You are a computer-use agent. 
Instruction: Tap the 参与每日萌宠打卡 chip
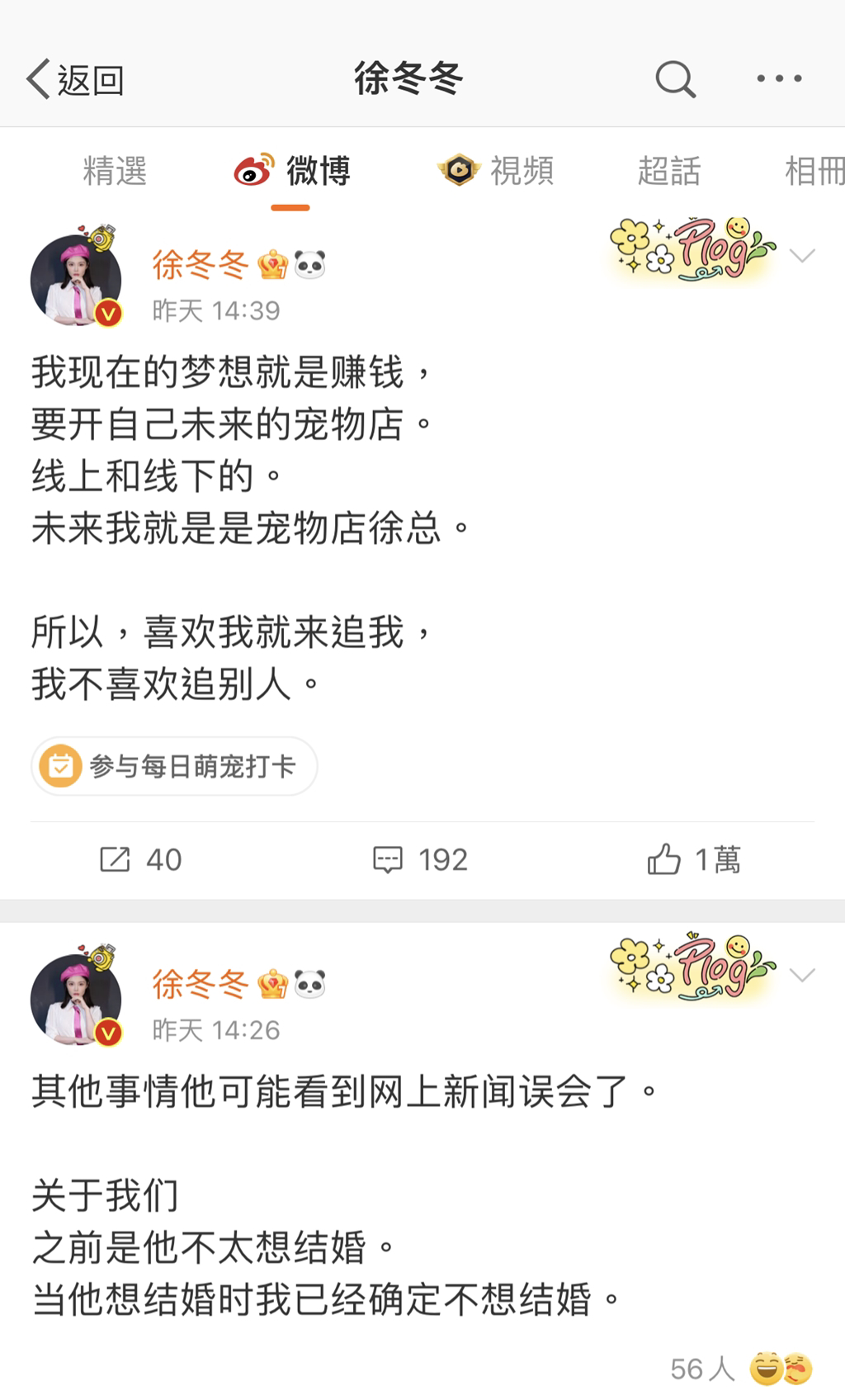174,766
